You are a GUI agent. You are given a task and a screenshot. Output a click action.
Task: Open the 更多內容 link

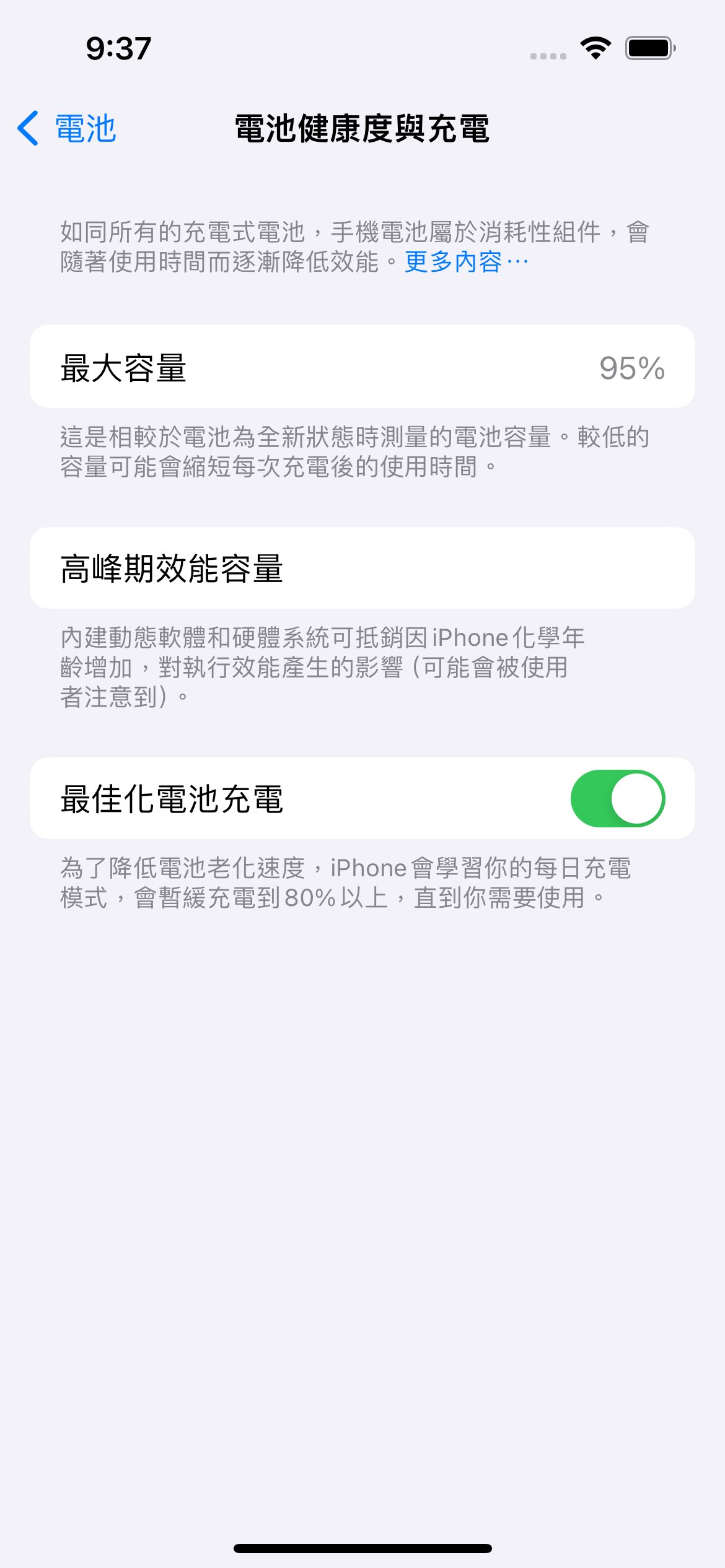coord(466,262)
